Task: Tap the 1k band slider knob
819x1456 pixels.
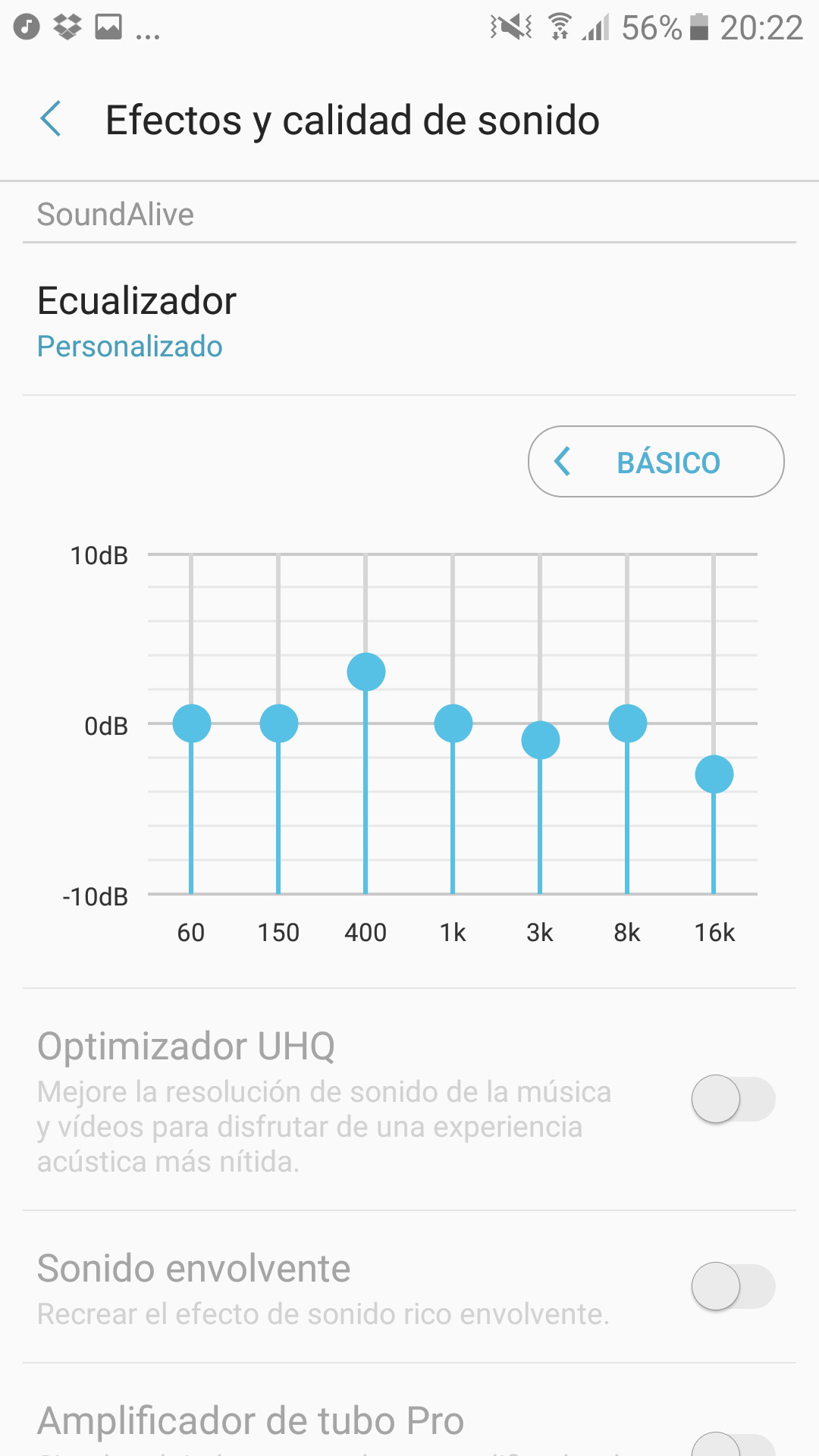Action: point(453,723)
